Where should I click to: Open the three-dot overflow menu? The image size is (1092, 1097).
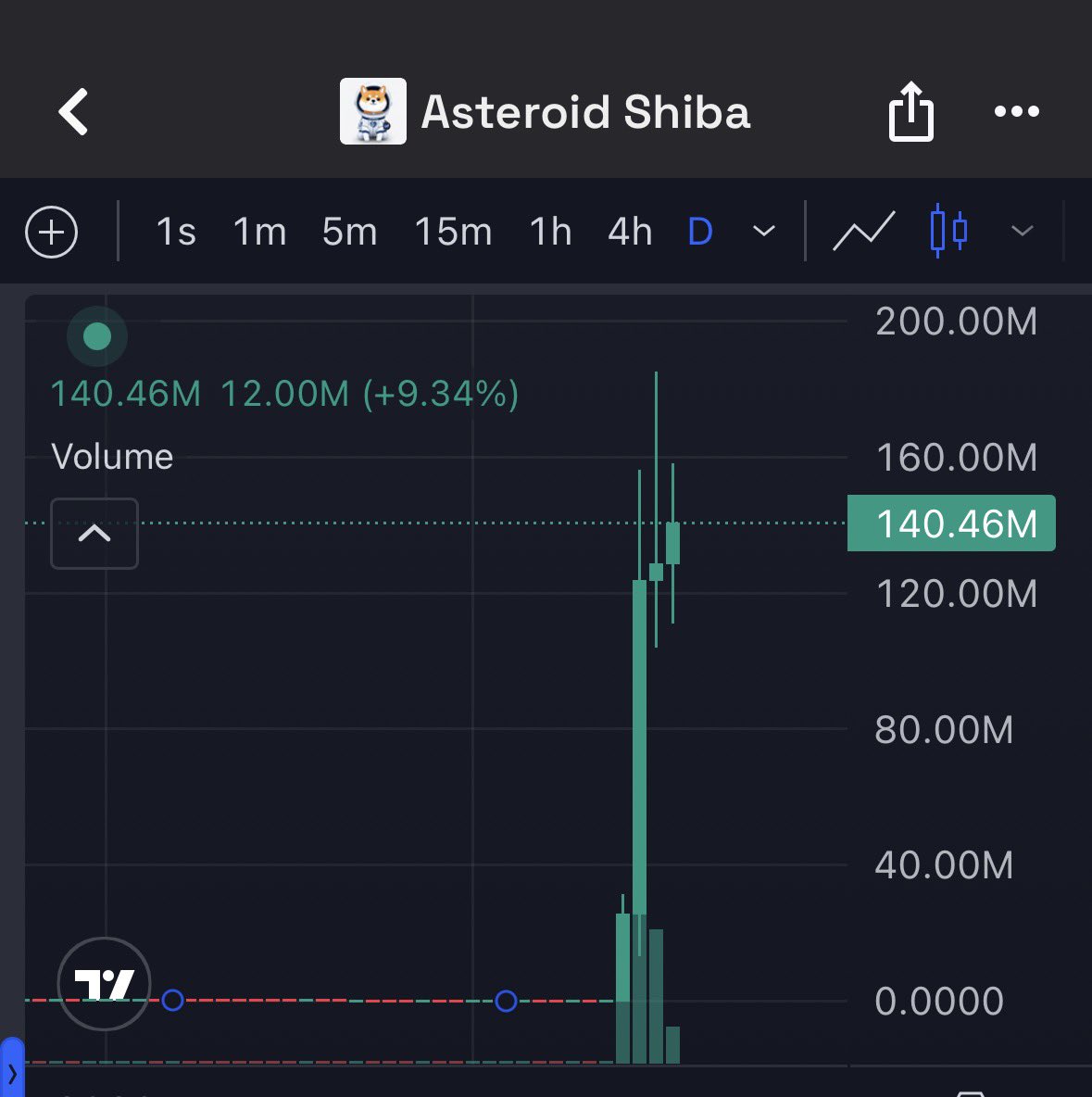1016,112
